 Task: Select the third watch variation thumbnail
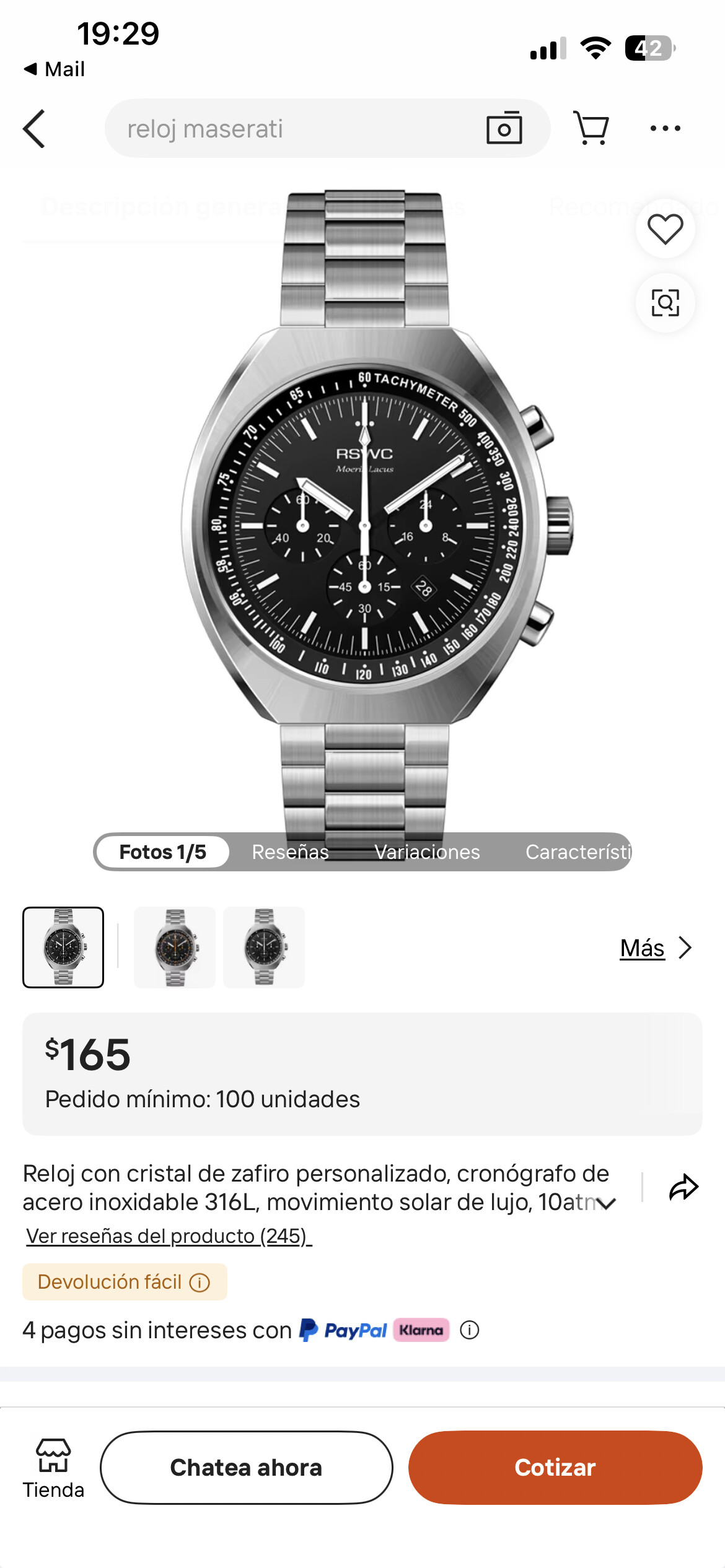pos(264,947)
